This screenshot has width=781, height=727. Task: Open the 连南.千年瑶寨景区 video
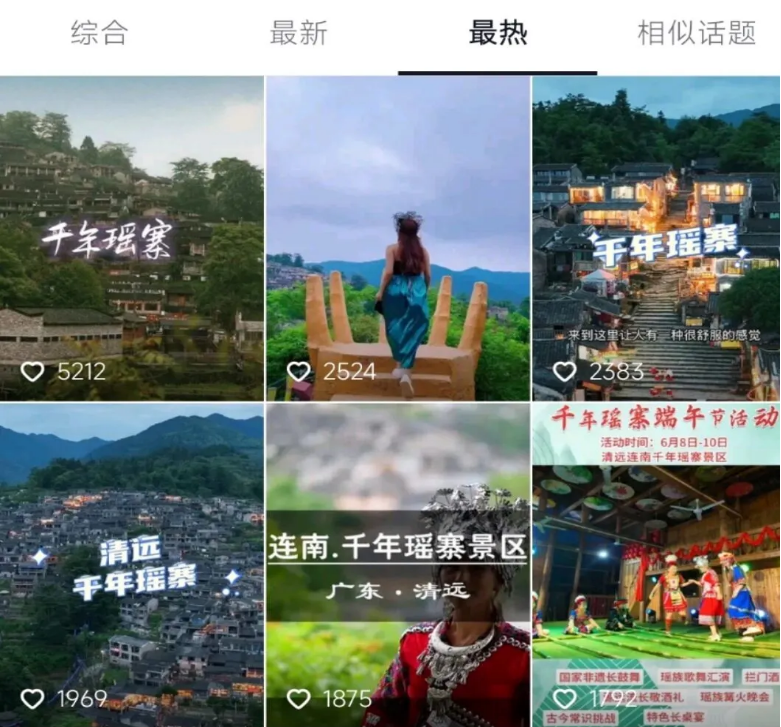coord(398,565)
